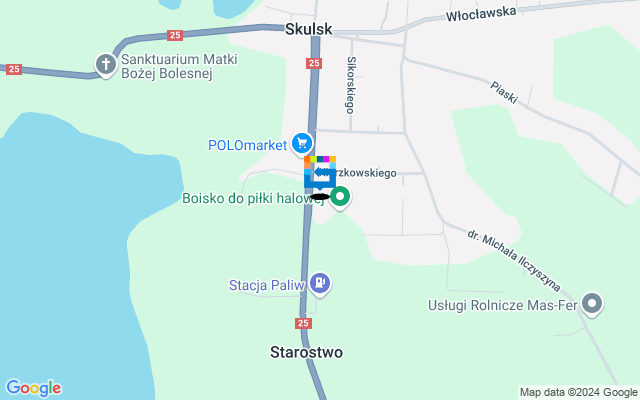640x400 pixels.
Task: Tap the POLOmarket shopping cart marker
Action: pyautogui.click(x=301, y=144)
